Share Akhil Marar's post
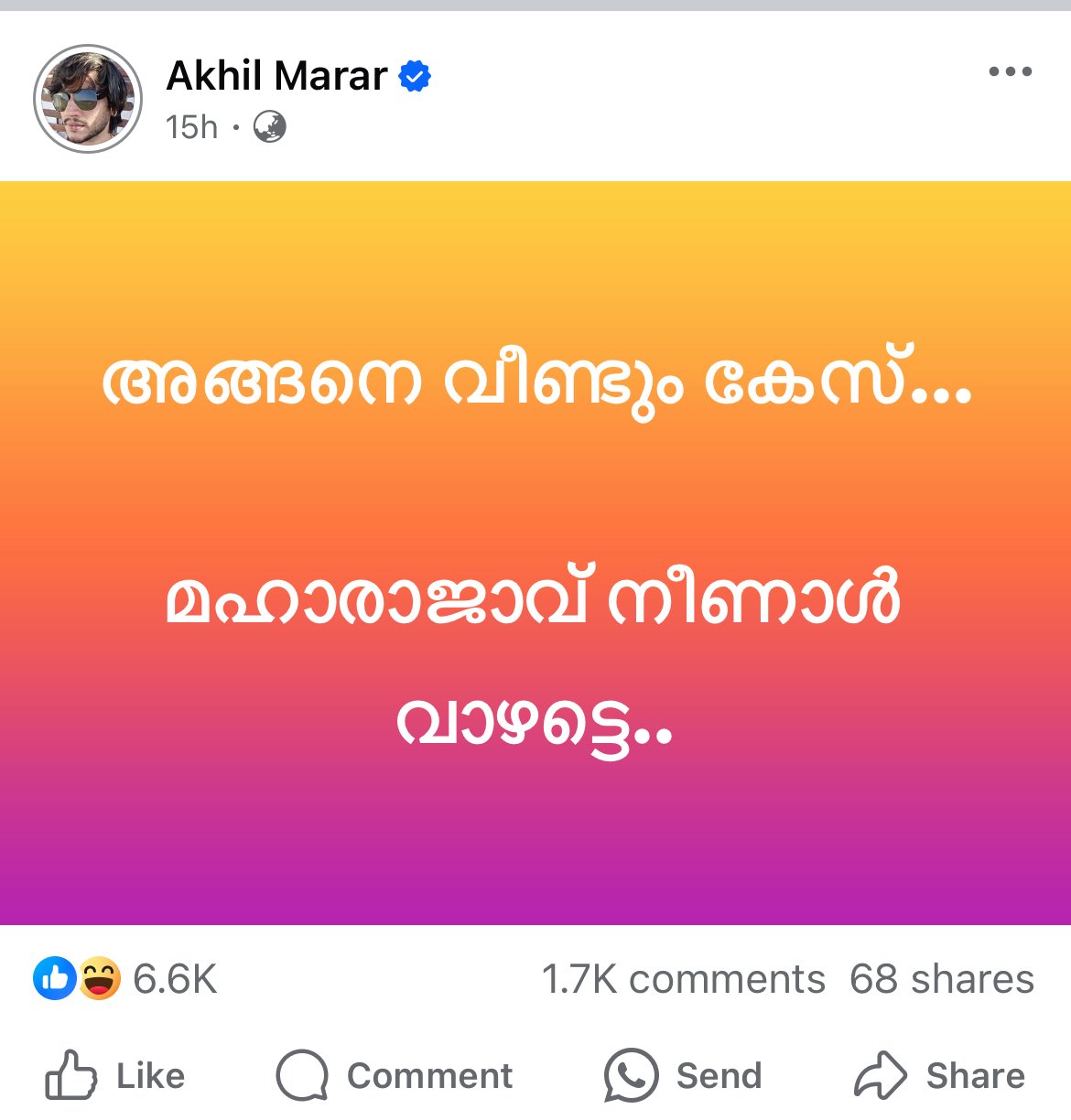The image size is (1071, 1120). 939,1075
